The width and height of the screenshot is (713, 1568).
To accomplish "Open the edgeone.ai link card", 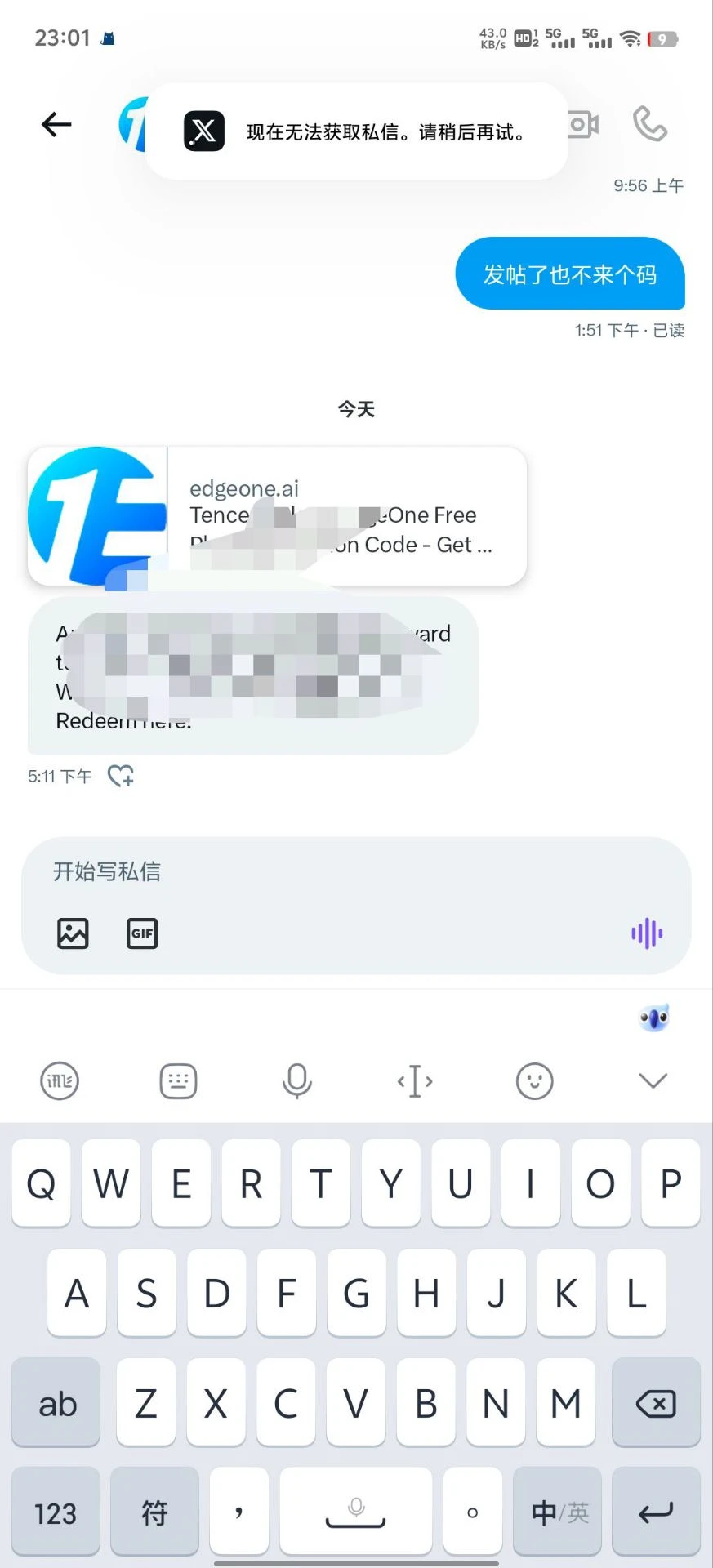I will click(x=278, y=515).
